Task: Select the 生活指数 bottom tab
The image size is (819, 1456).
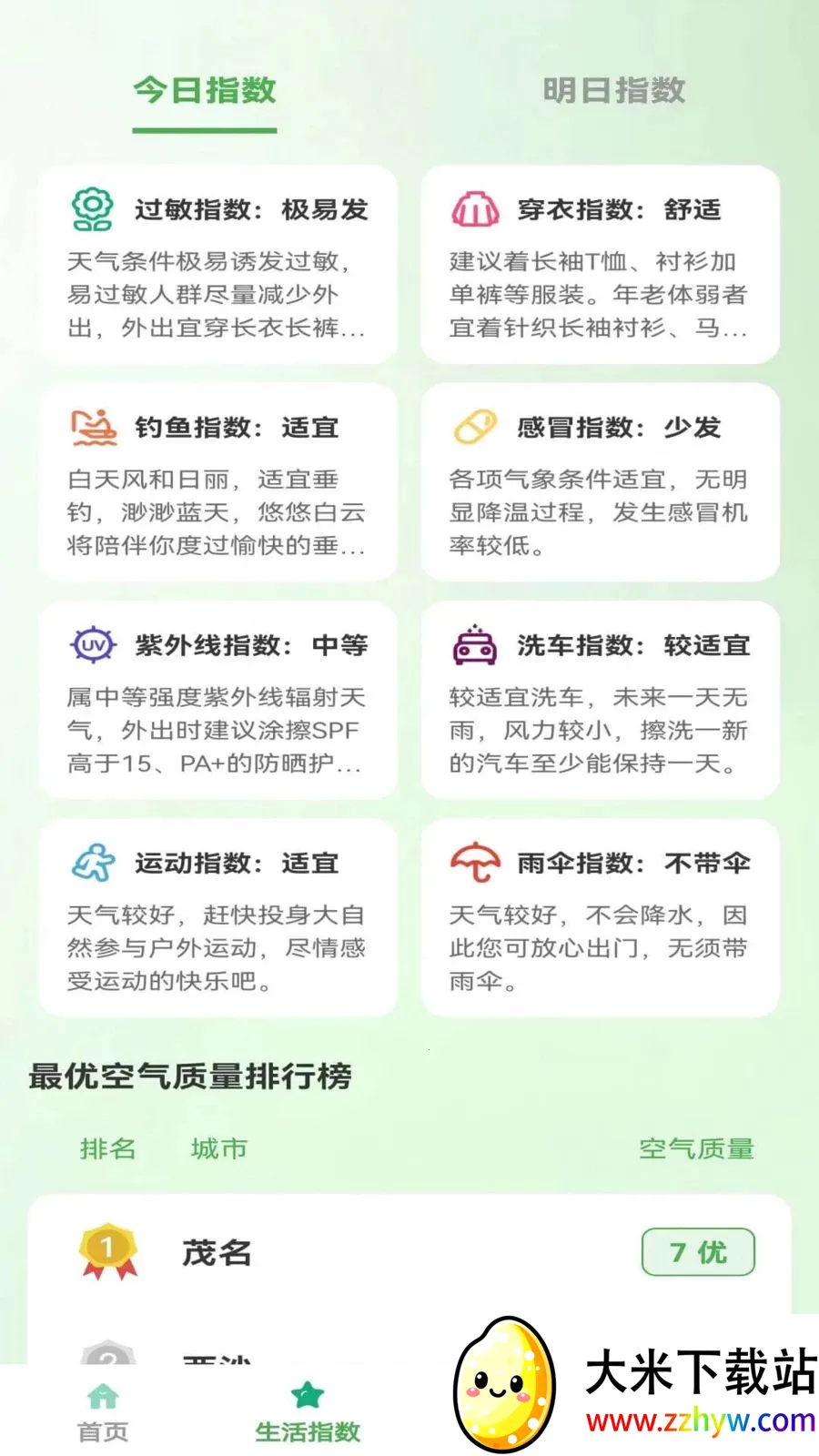Action: tap(308, 1413)
